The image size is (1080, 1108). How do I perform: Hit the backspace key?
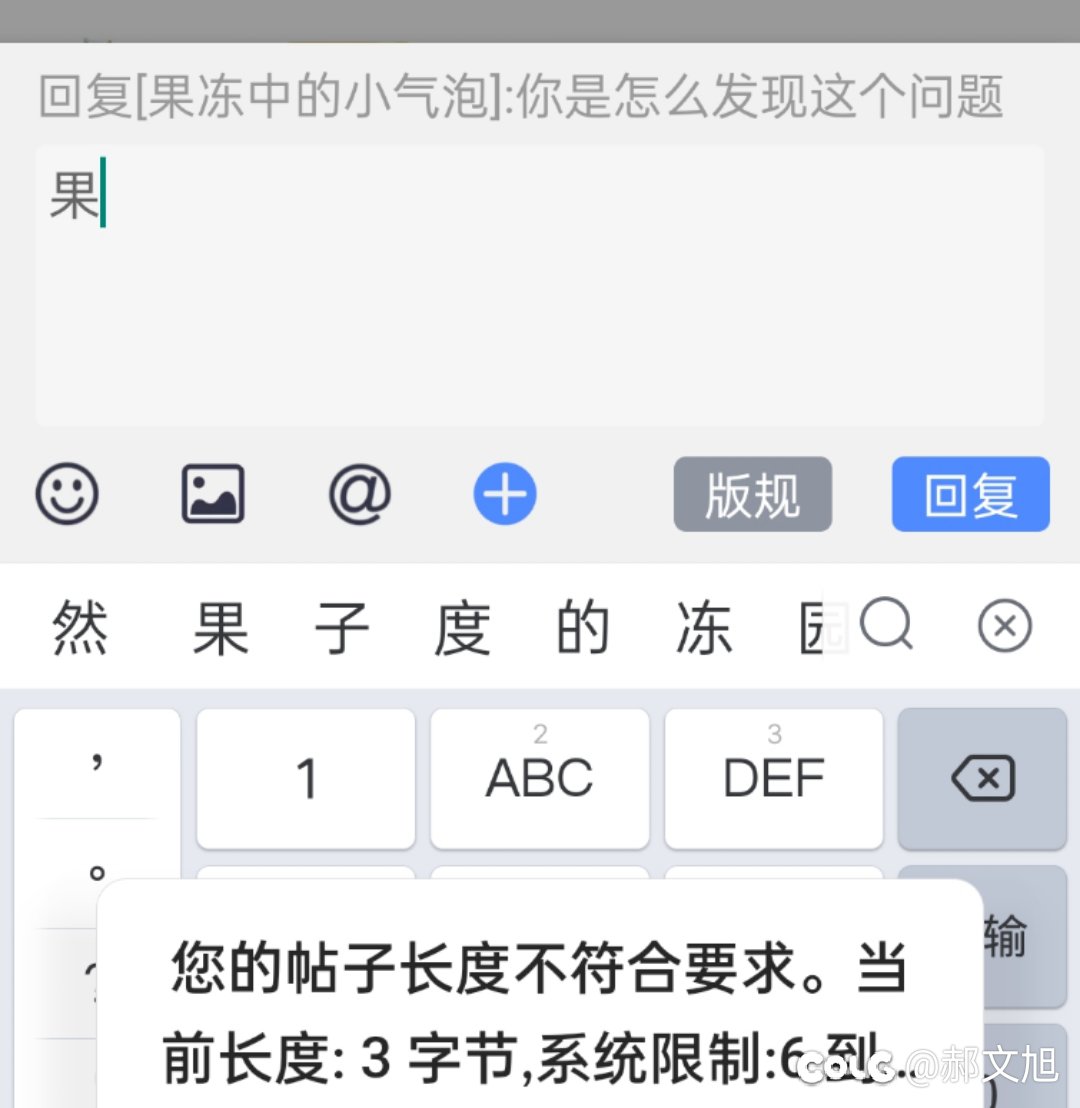[982, 778]
